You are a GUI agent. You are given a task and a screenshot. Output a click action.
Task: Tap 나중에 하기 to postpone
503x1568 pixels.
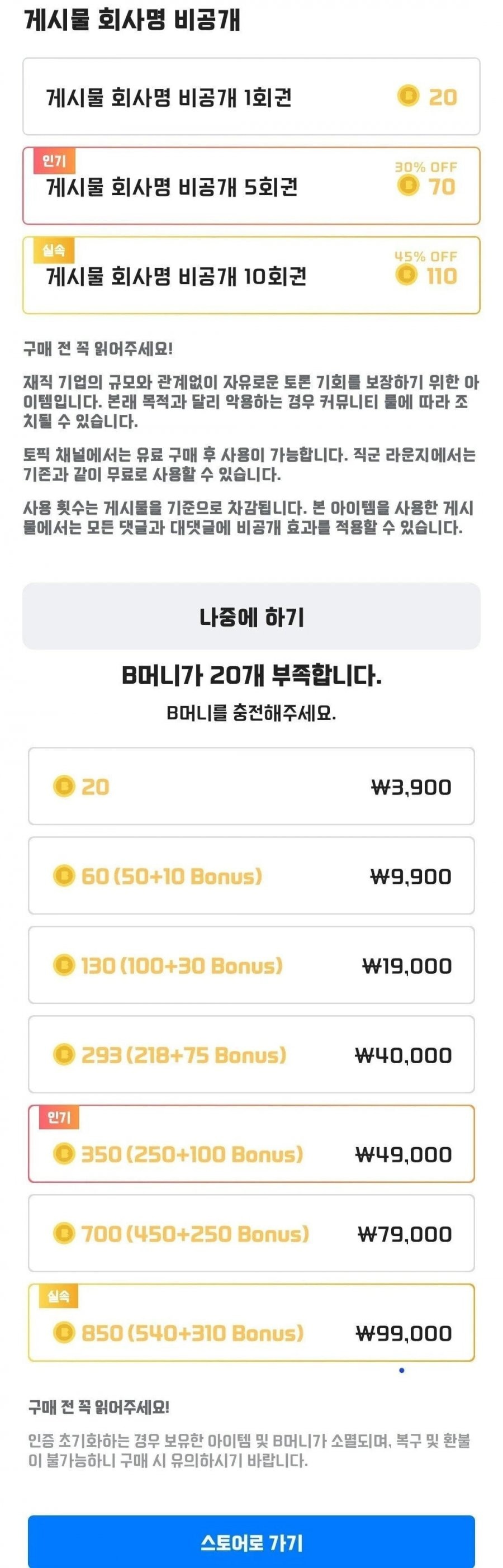[251, 617]
